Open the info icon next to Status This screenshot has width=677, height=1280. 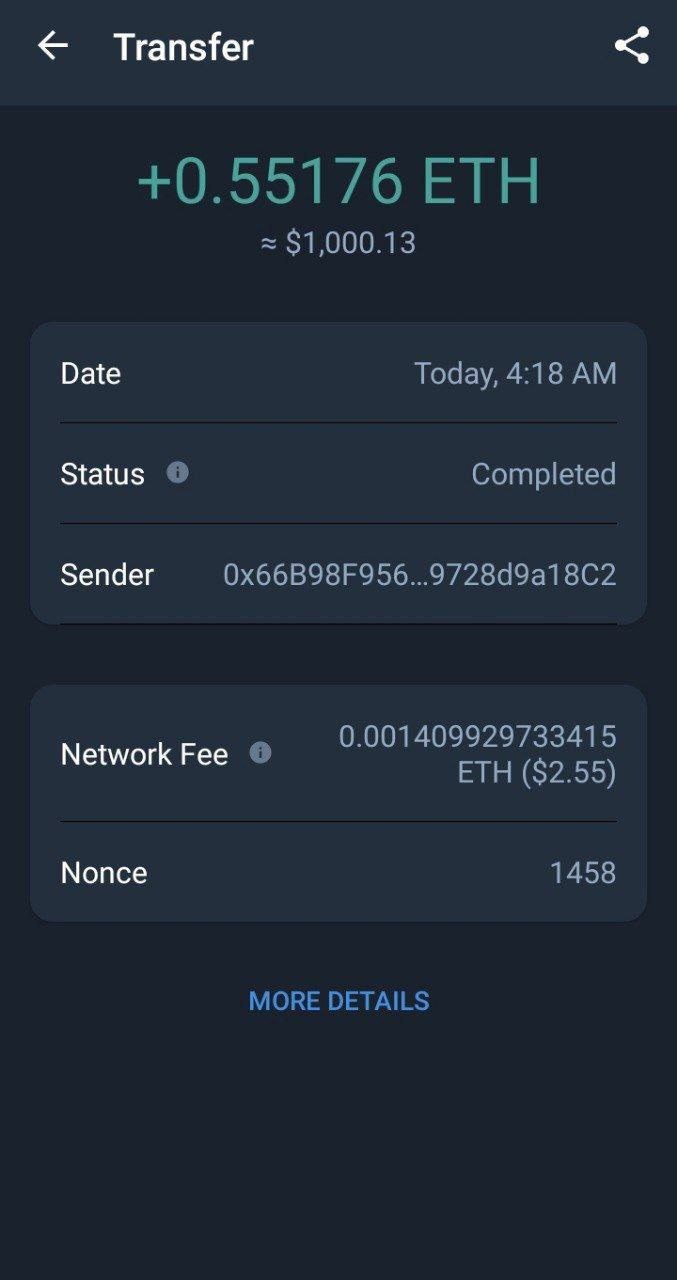[x=178, y=472]
